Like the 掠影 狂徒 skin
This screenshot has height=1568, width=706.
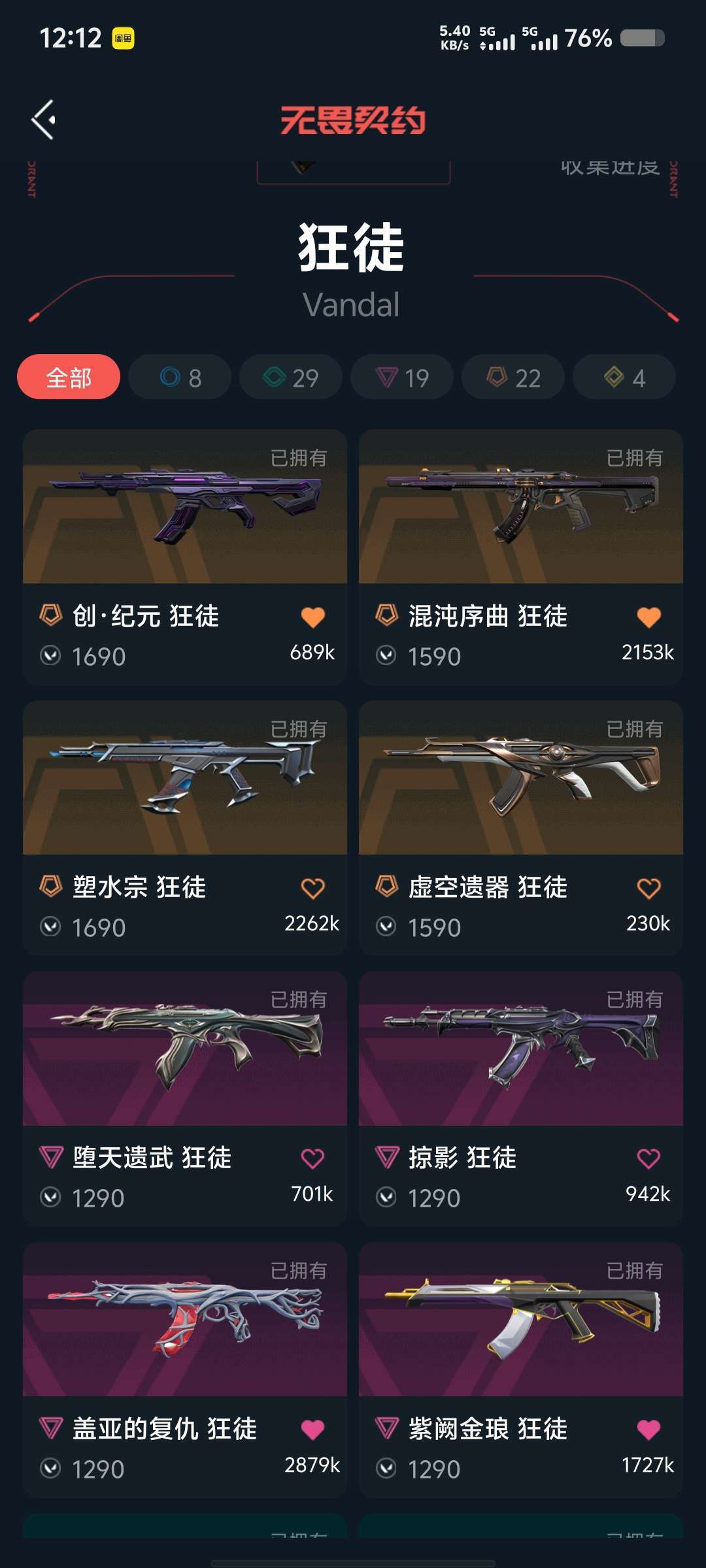pyautogui.click(x=649, y=1158)
